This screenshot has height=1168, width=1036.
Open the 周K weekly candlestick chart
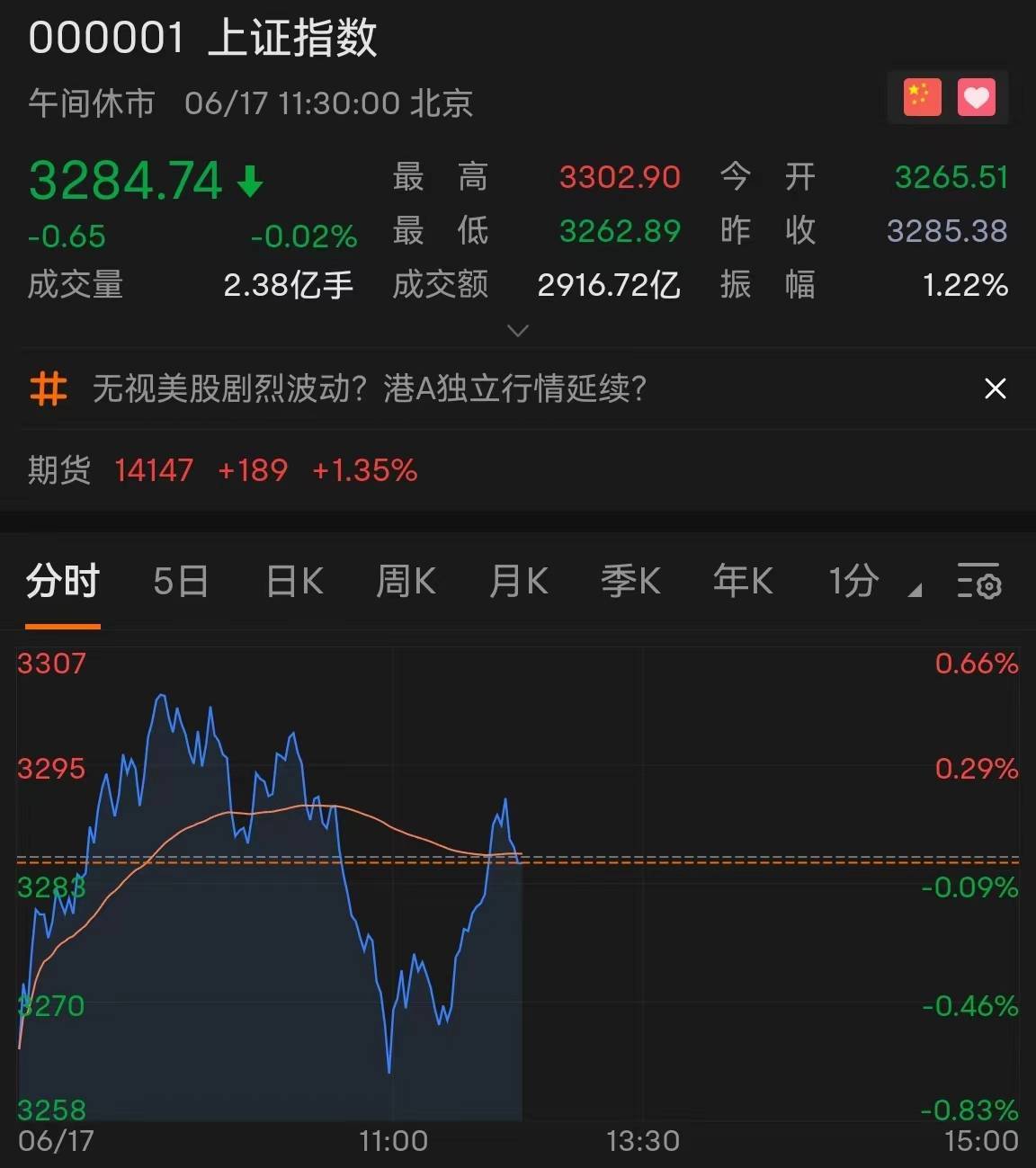click(x=406, y=581)
